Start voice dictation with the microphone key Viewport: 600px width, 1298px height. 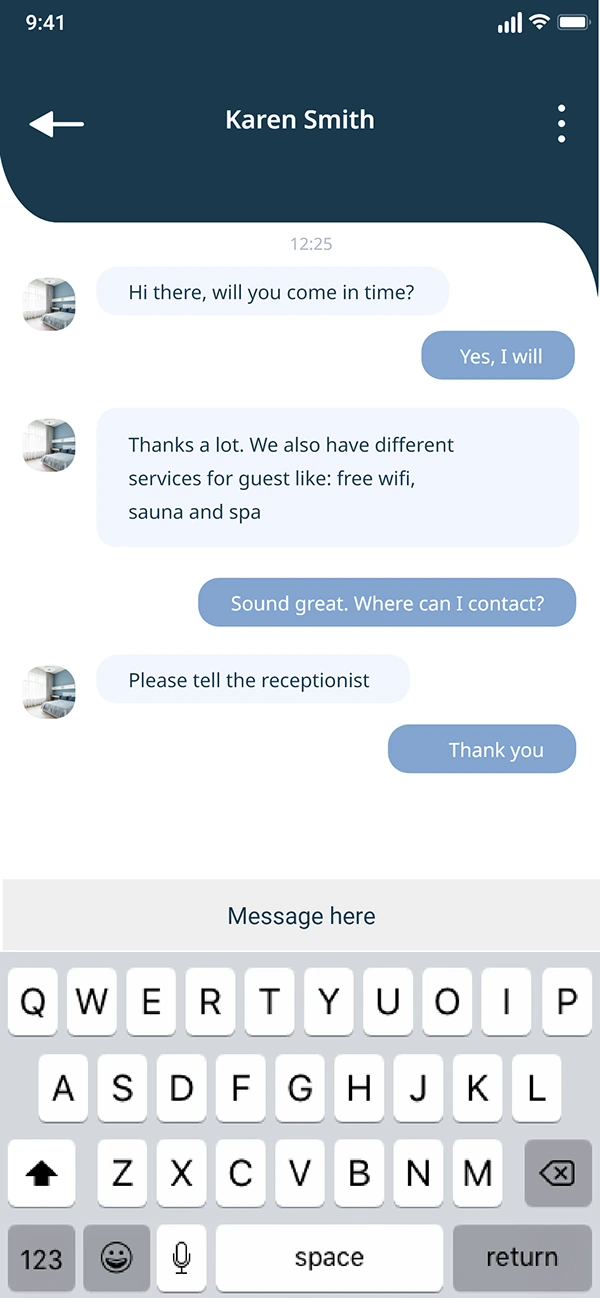click(x=181, y=1257)
